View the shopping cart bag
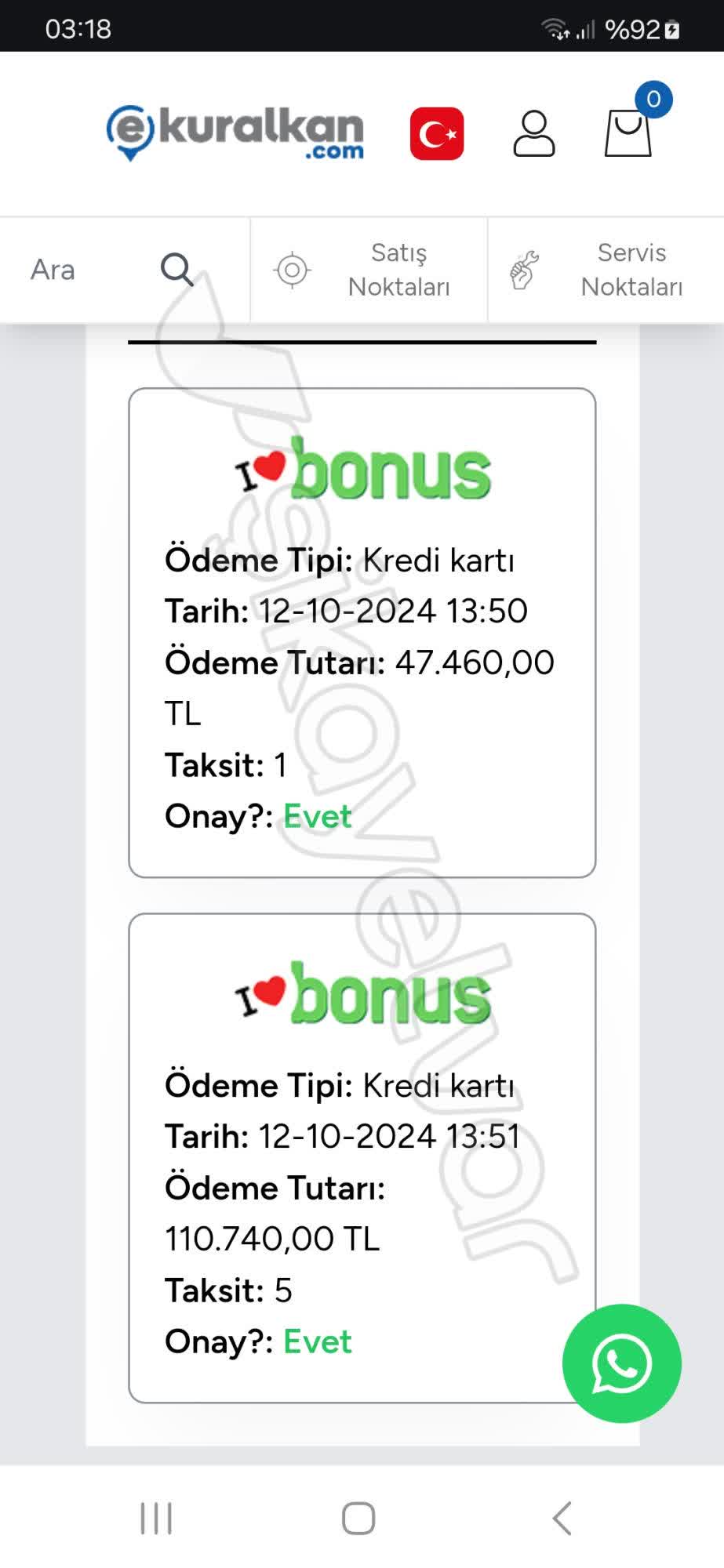 (628, 133)
